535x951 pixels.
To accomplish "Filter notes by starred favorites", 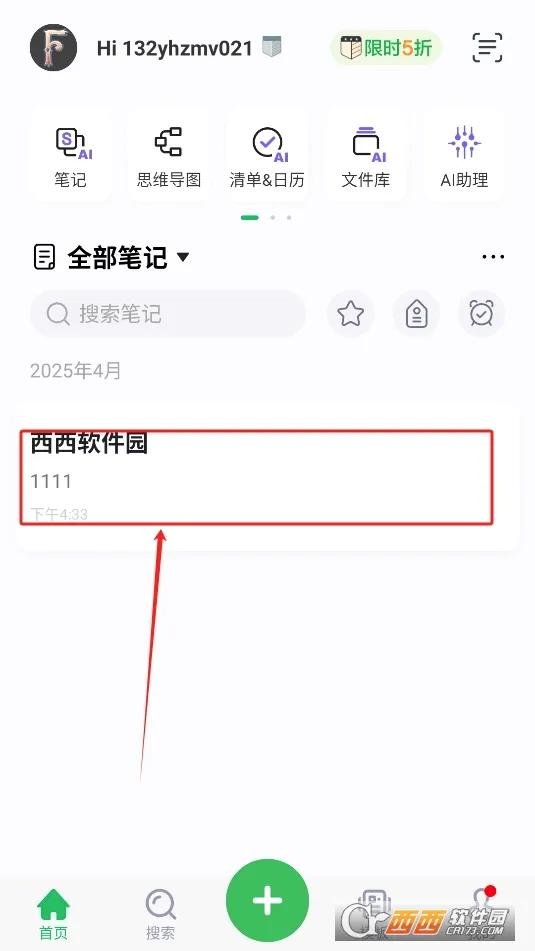I will pos(351,314).
